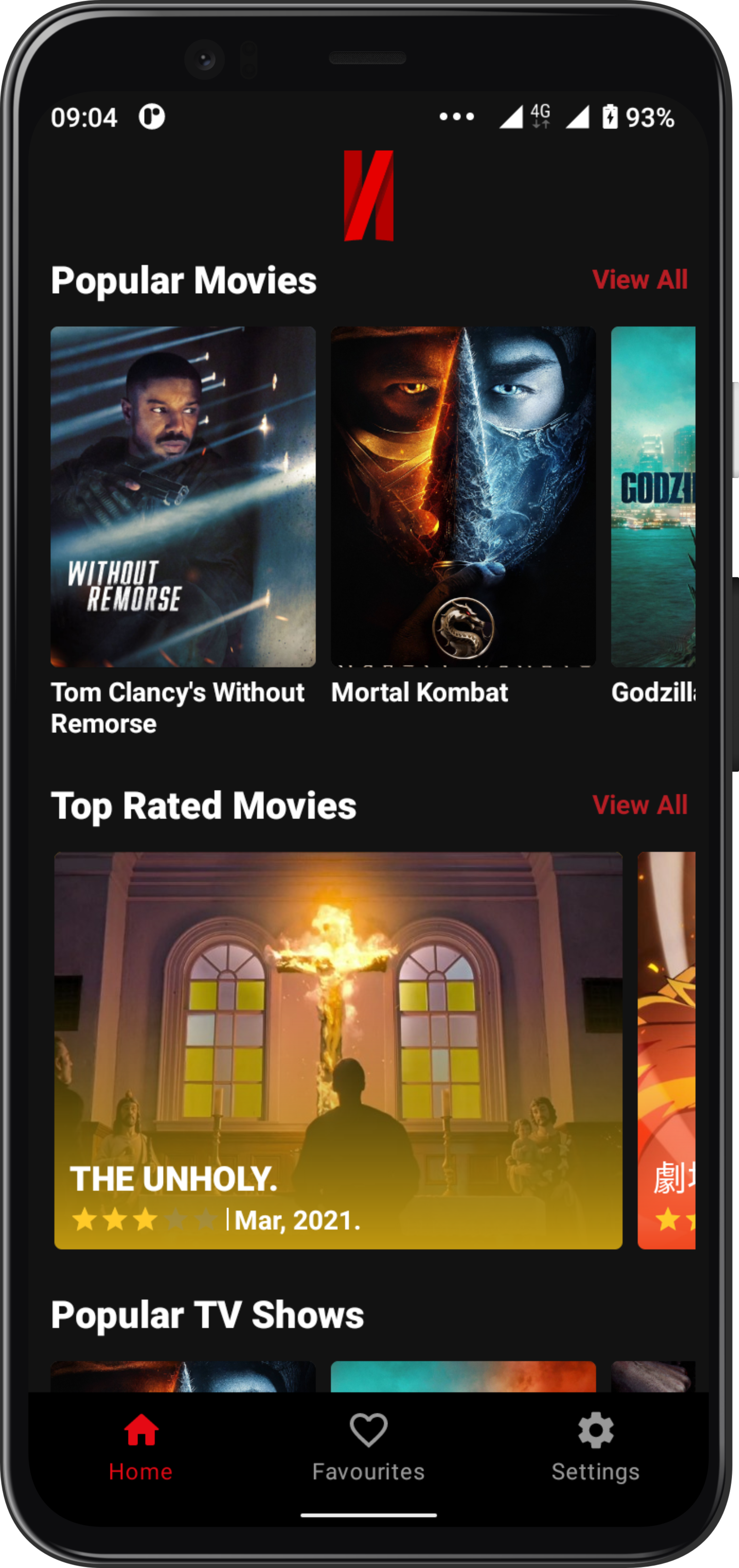This screenshot has height=1568, width=739.
Task: Open The Unholy top rated card
Action: pos(338,1051)
